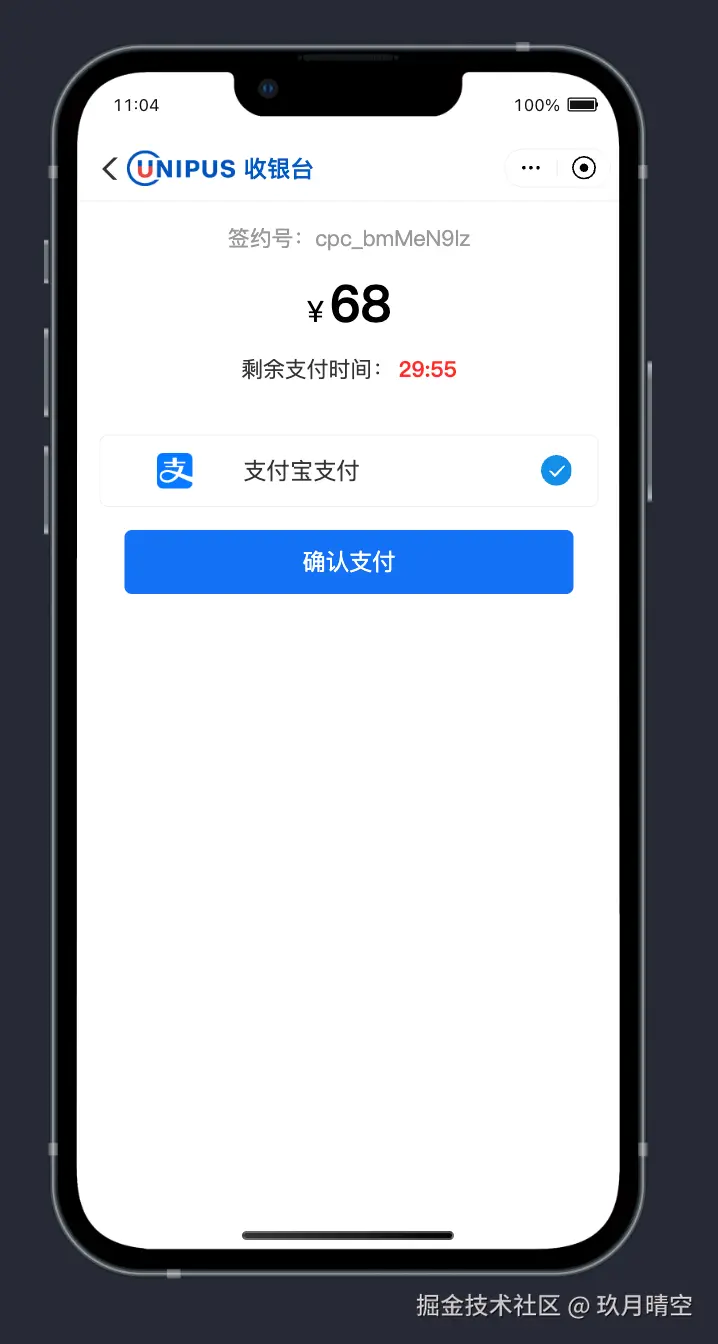Select the 支付宝支付 payment method
The image size is (718, 1344).
tap(349, 471)
